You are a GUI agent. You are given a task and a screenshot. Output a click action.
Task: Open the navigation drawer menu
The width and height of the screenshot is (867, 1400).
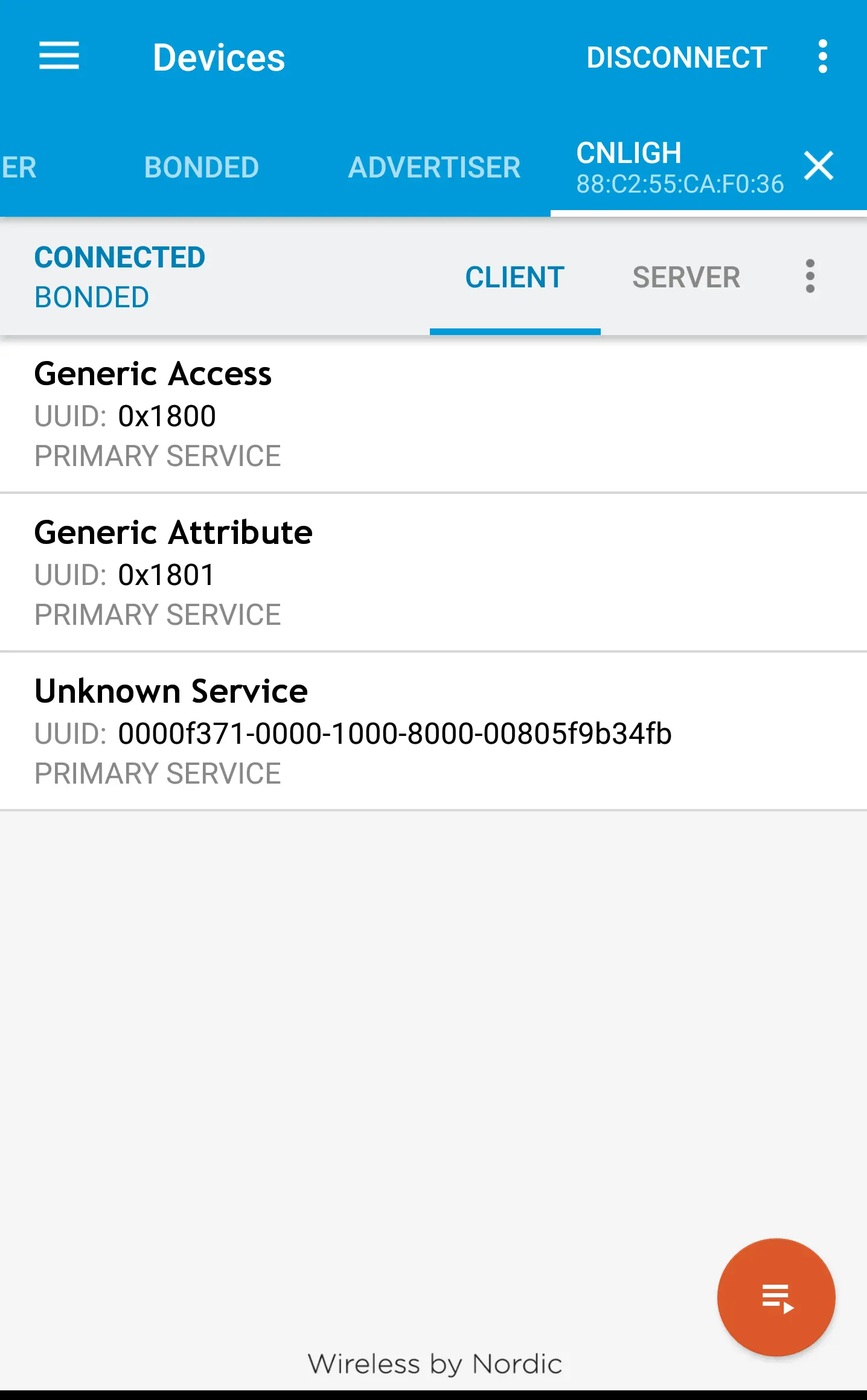pyautogui.click(x=59, y=56)
